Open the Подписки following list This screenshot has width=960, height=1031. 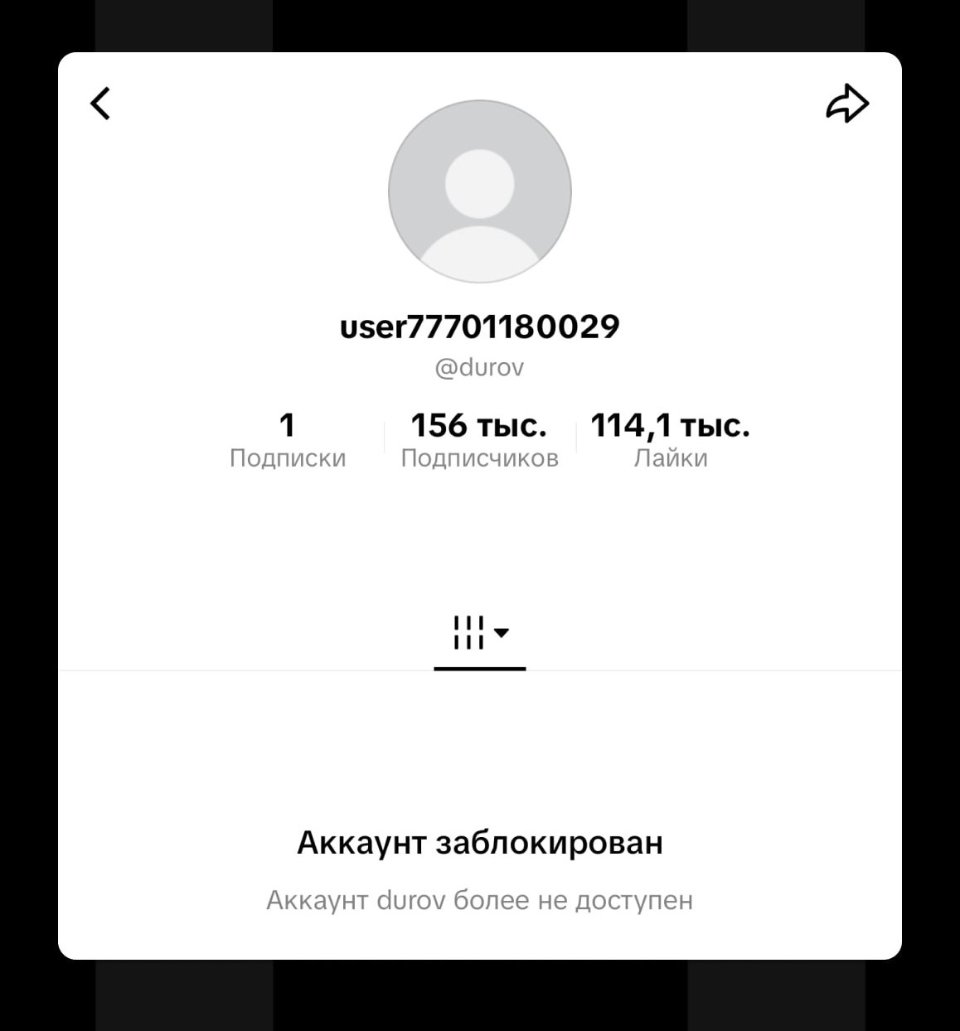287,441
